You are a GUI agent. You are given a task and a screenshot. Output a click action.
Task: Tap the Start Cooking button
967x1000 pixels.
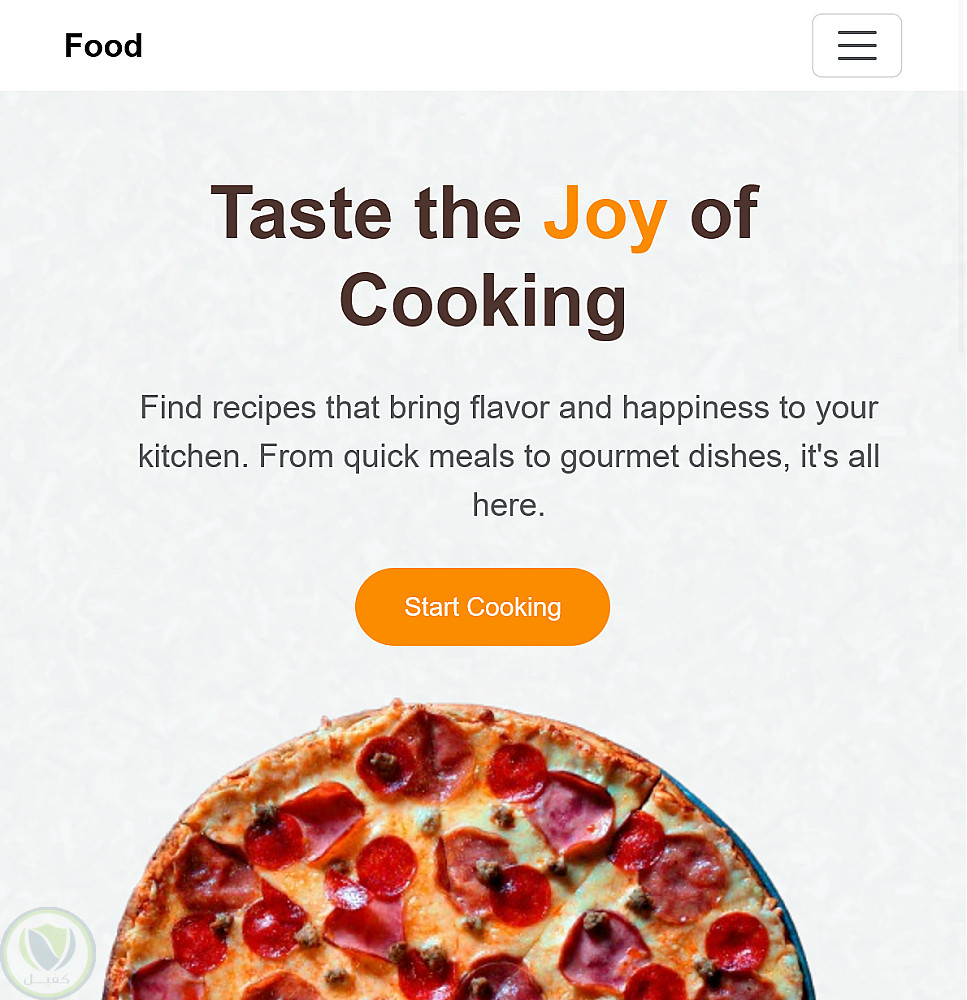pyautogui.click(x=482, y=607)
